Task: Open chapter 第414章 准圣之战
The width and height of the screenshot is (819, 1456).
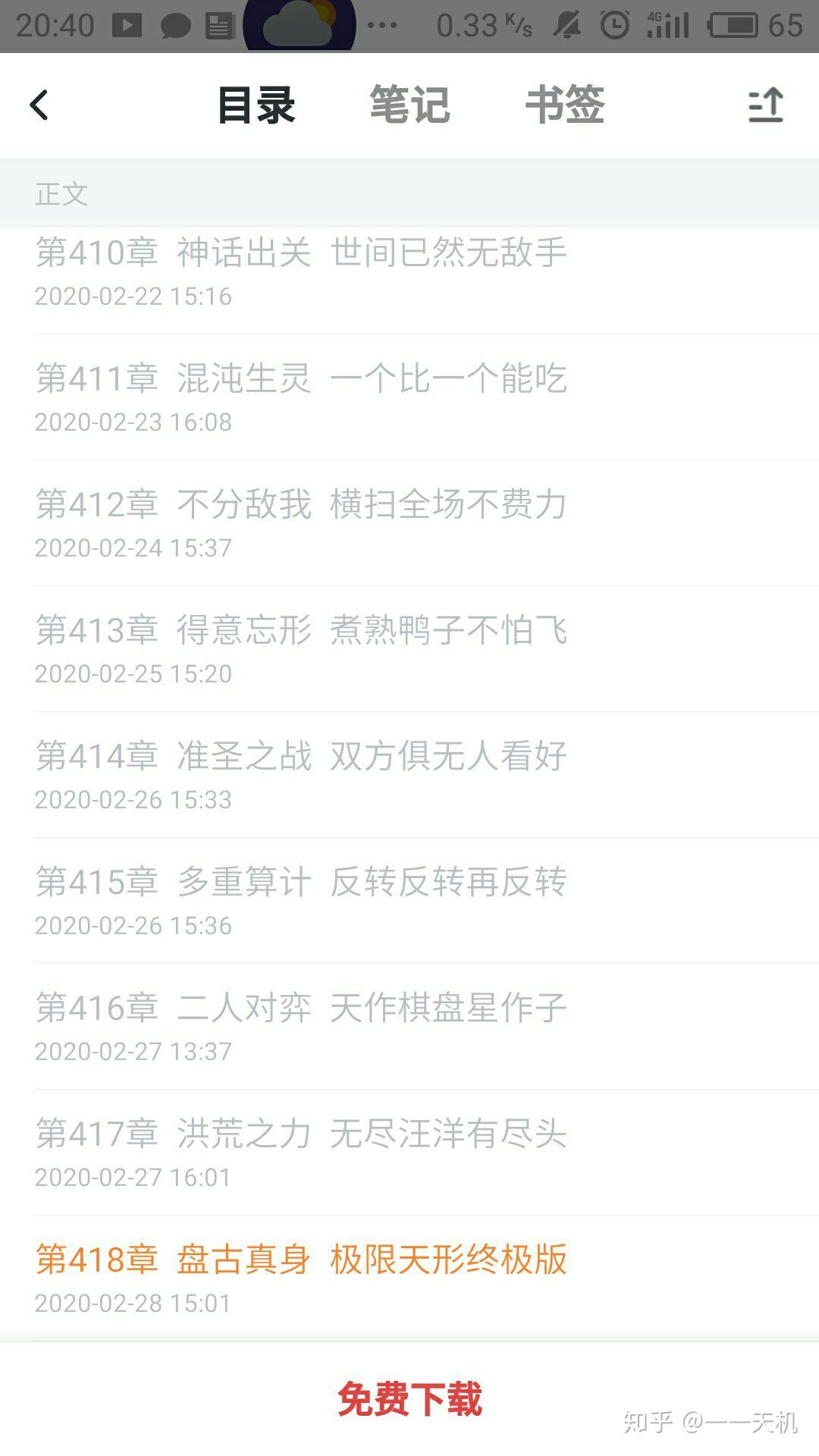Action: coord(301,775)
